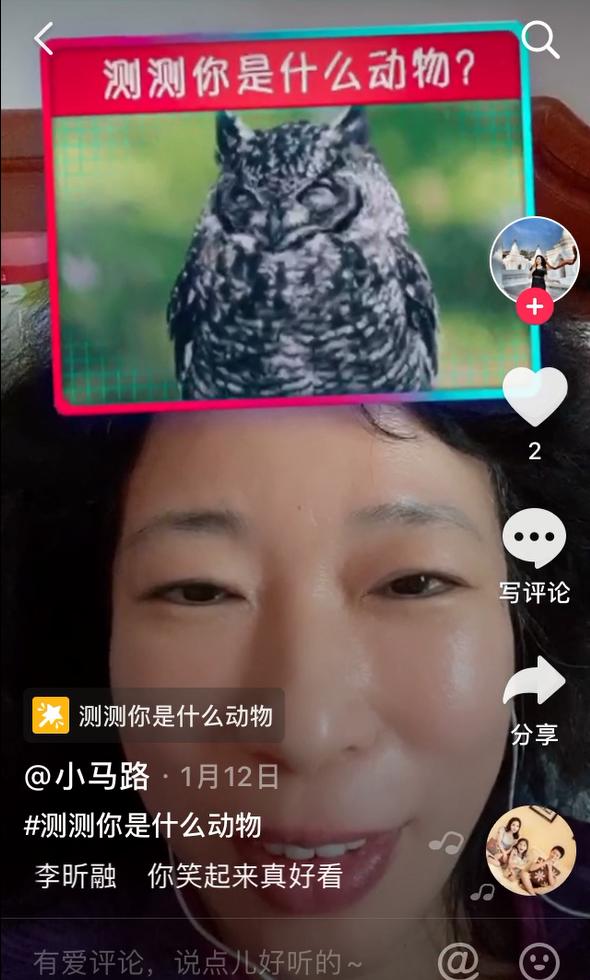590x980 pixels.
Task: Open the 测测你是什么动物 effect sticker chip
Action: pyautogui.click(x=154, y=716)
